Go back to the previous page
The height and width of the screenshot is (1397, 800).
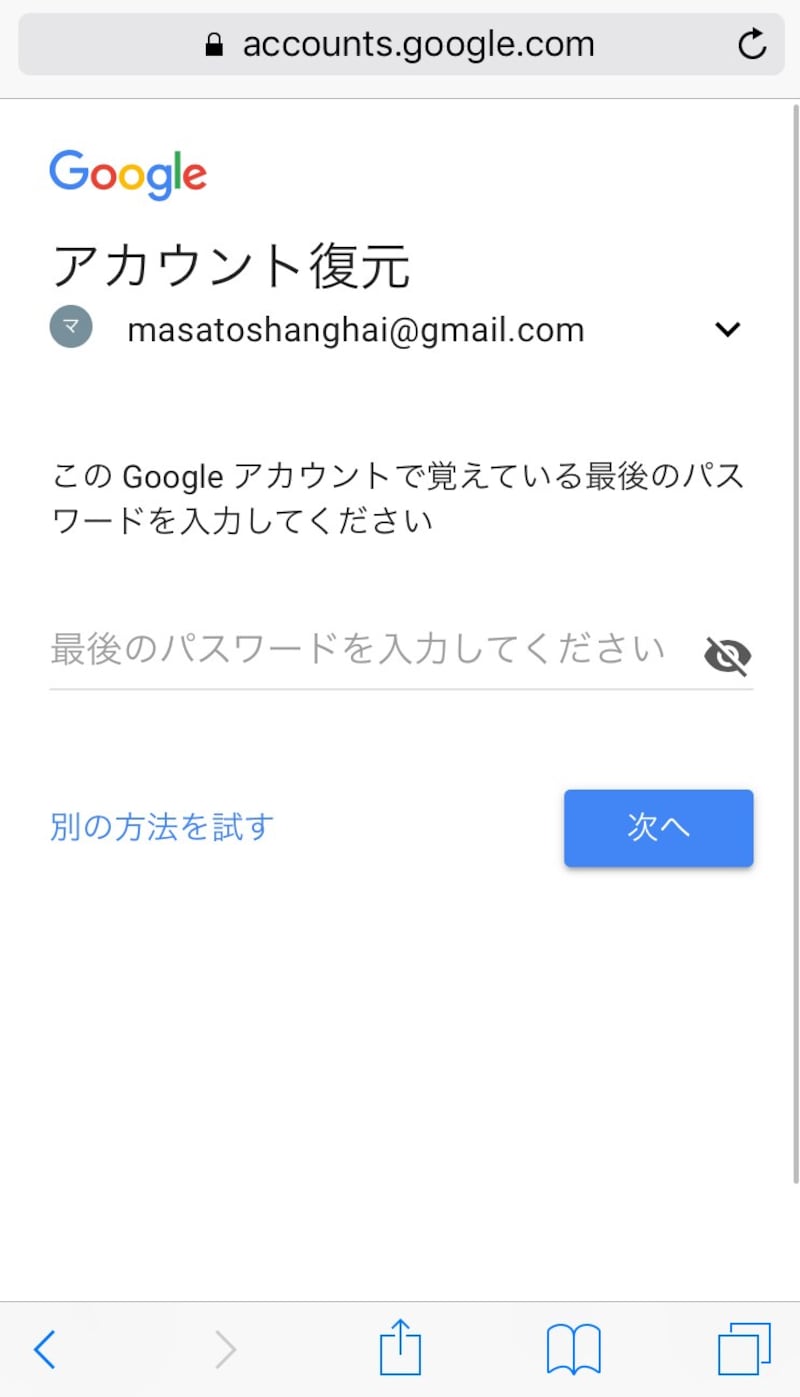[x=45, y=1349]
